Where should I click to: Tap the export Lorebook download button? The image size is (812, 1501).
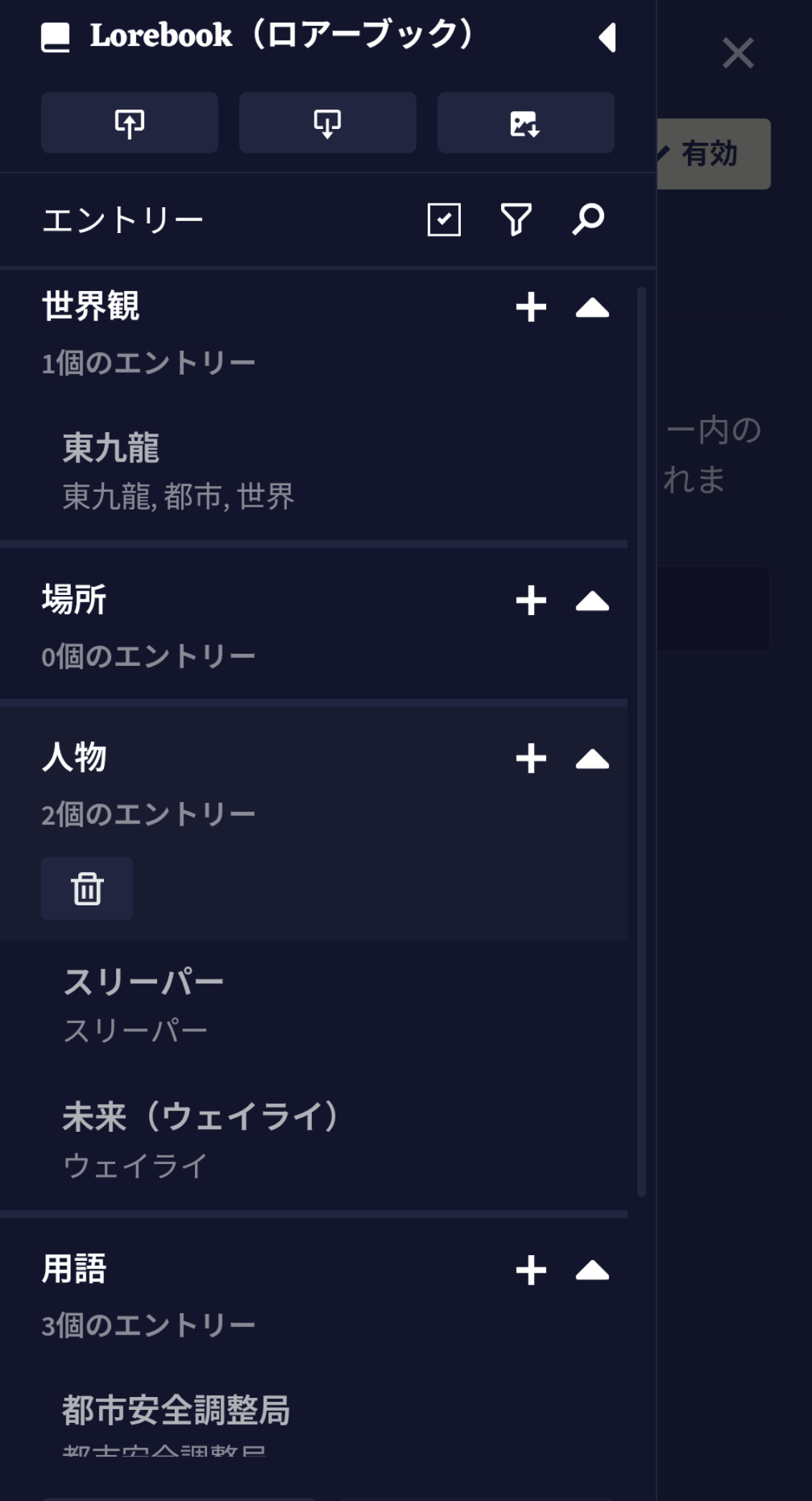tap(328, 123)
